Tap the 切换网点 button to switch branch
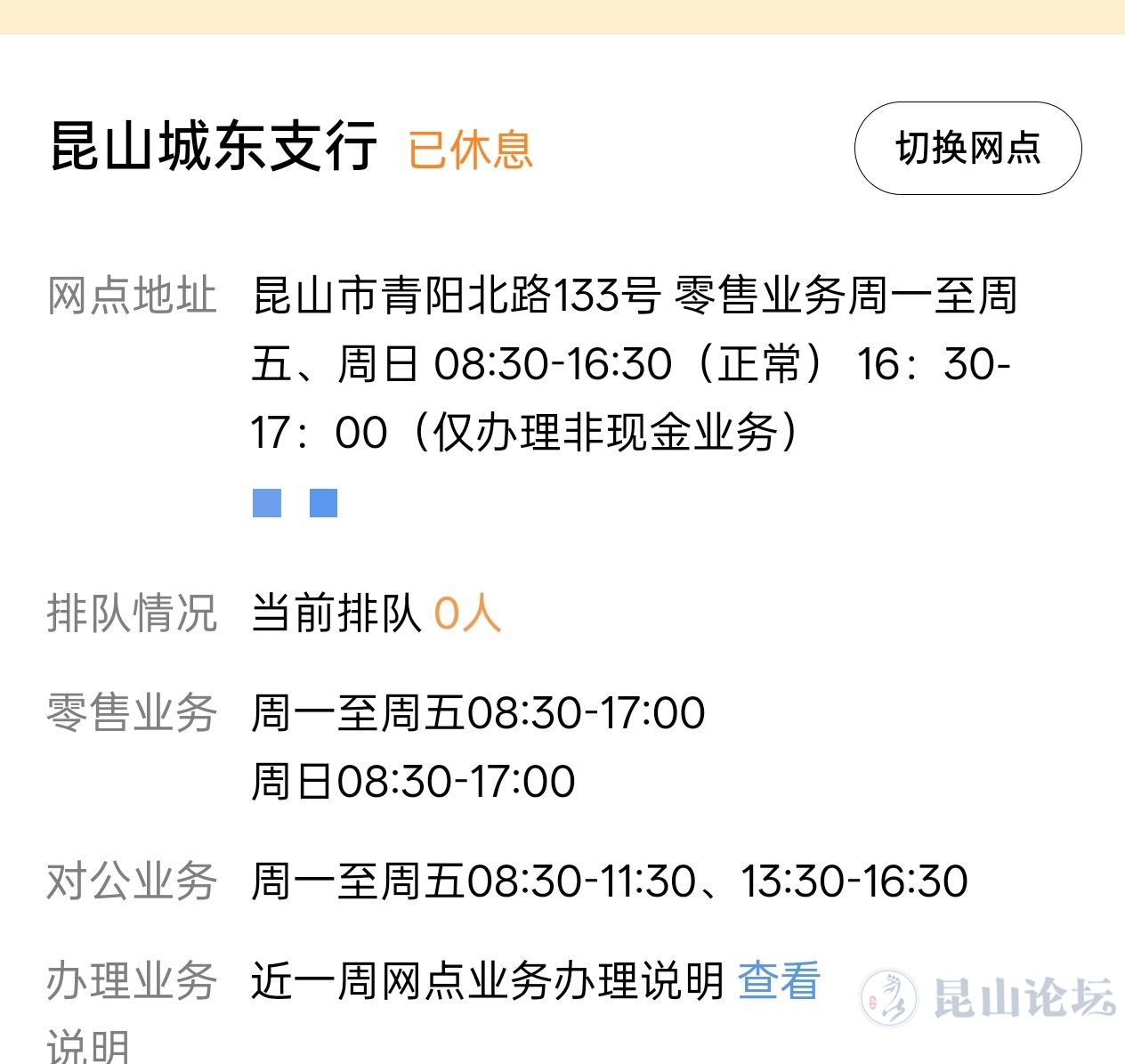 pyautogui.click(x=967, y=148)
